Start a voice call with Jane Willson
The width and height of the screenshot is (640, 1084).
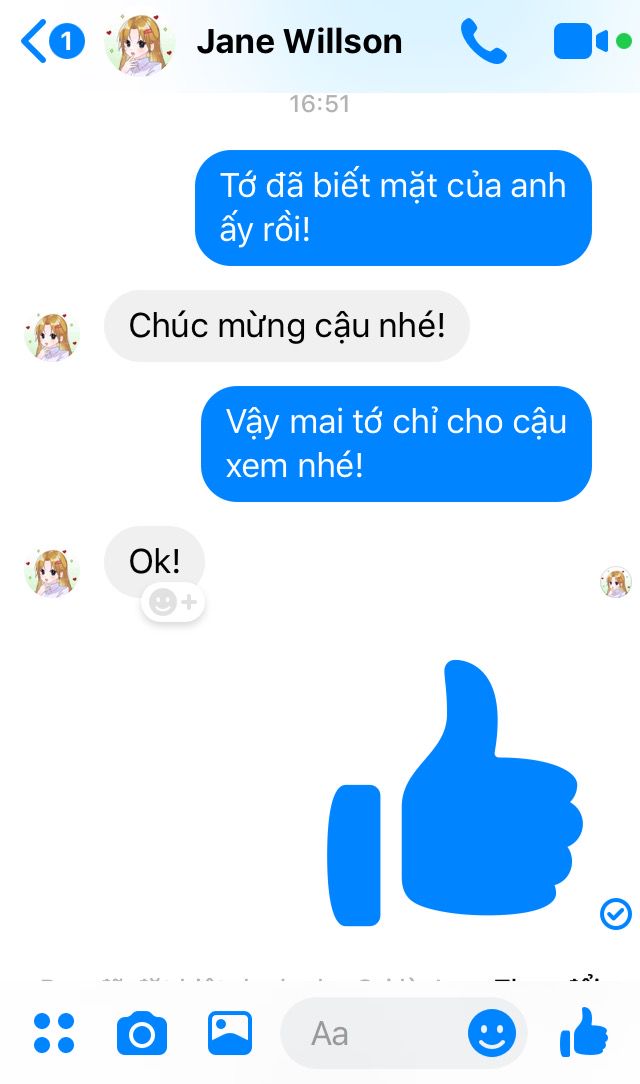pyautogui.click(x=483, y=42)
